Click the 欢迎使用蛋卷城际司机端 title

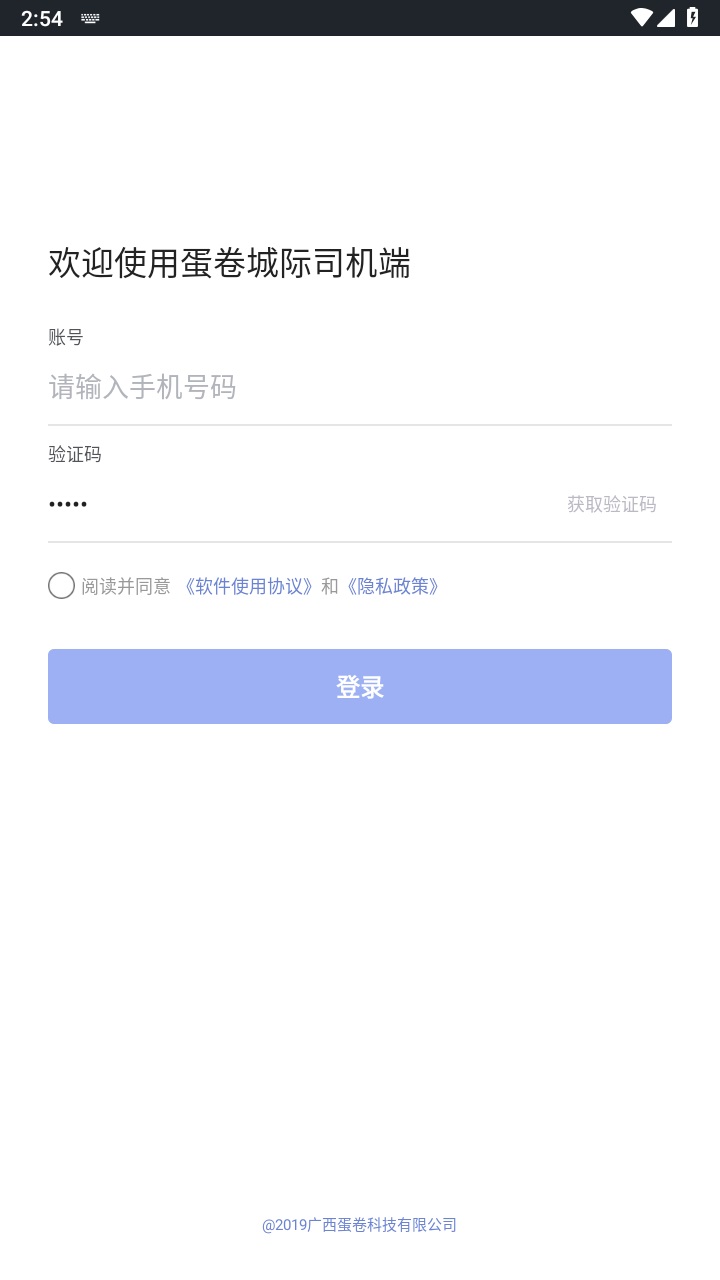tap(229, 262)
